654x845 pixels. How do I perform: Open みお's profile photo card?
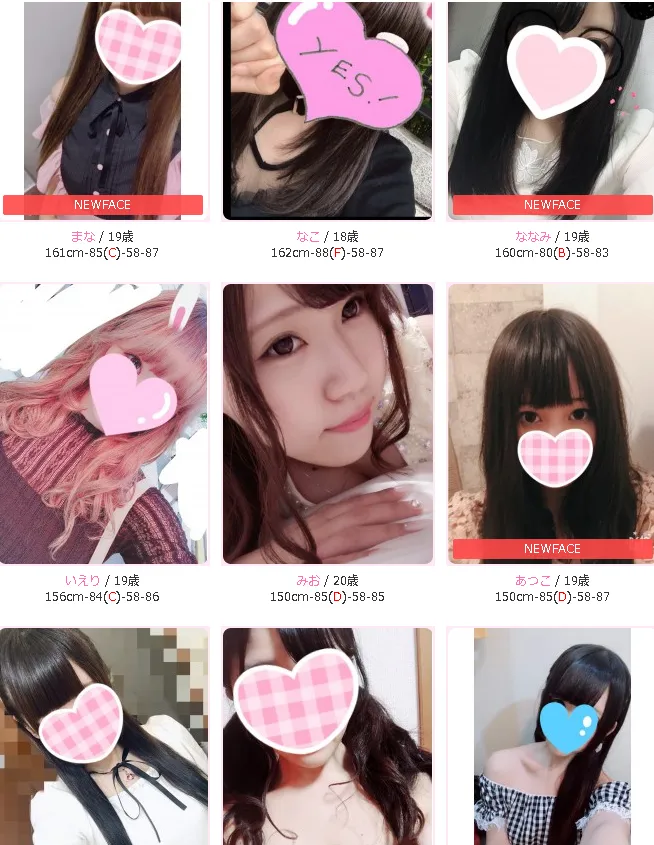327,425
